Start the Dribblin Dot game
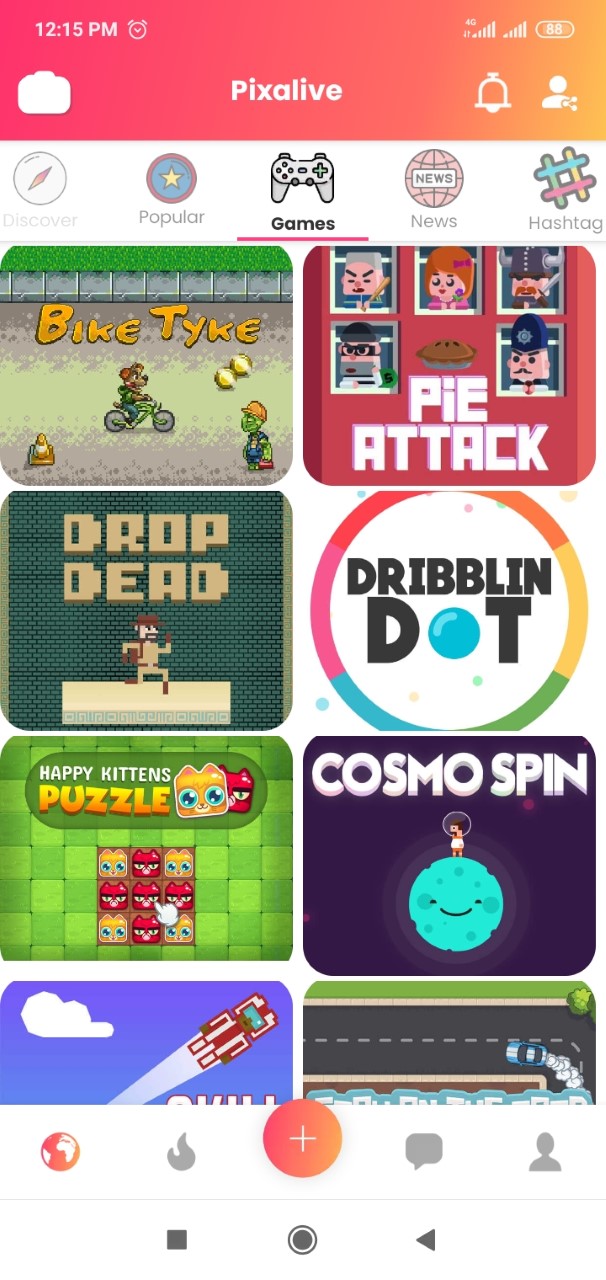Viewport: 606px width, 1280px height. [449, 610]
